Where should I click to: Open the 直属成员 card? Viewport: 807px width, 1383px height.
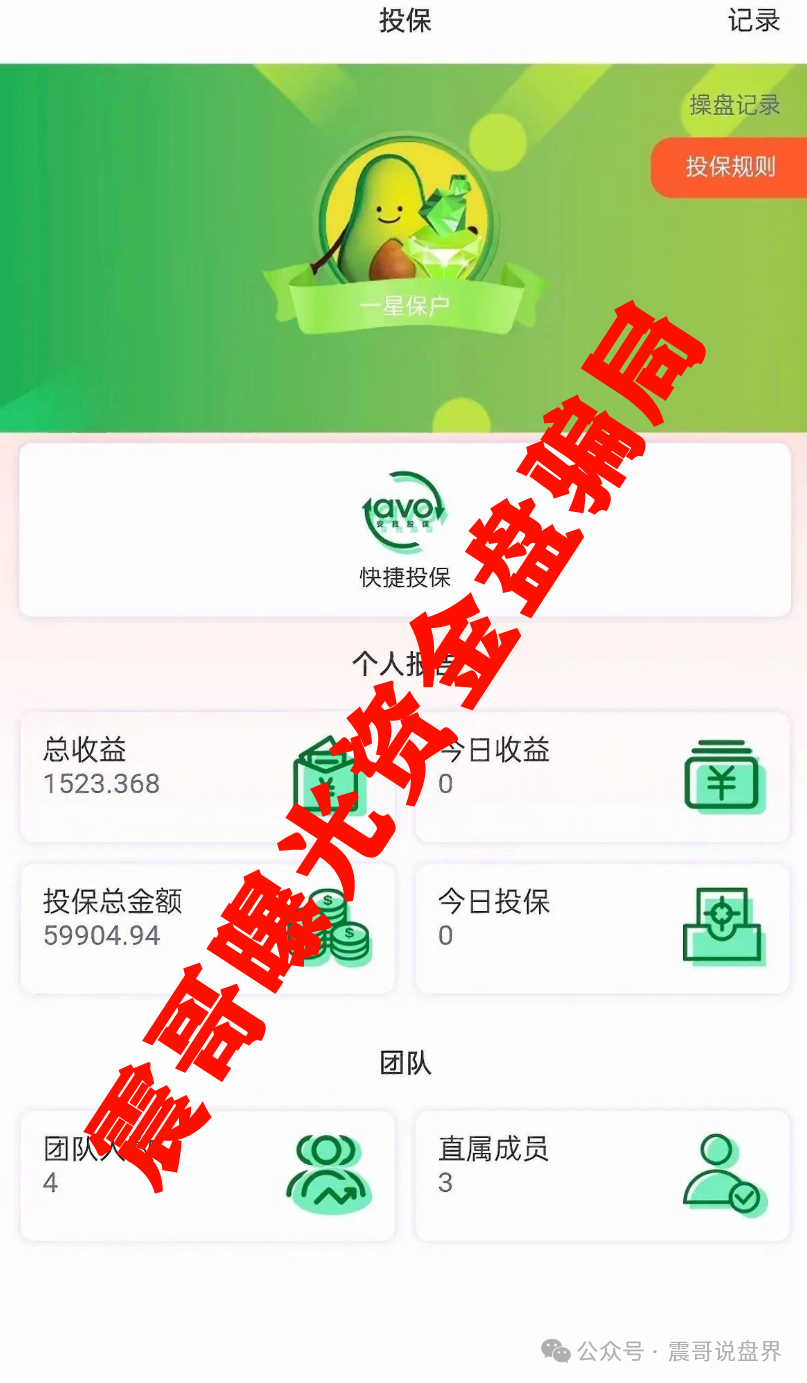(601, 1175)
